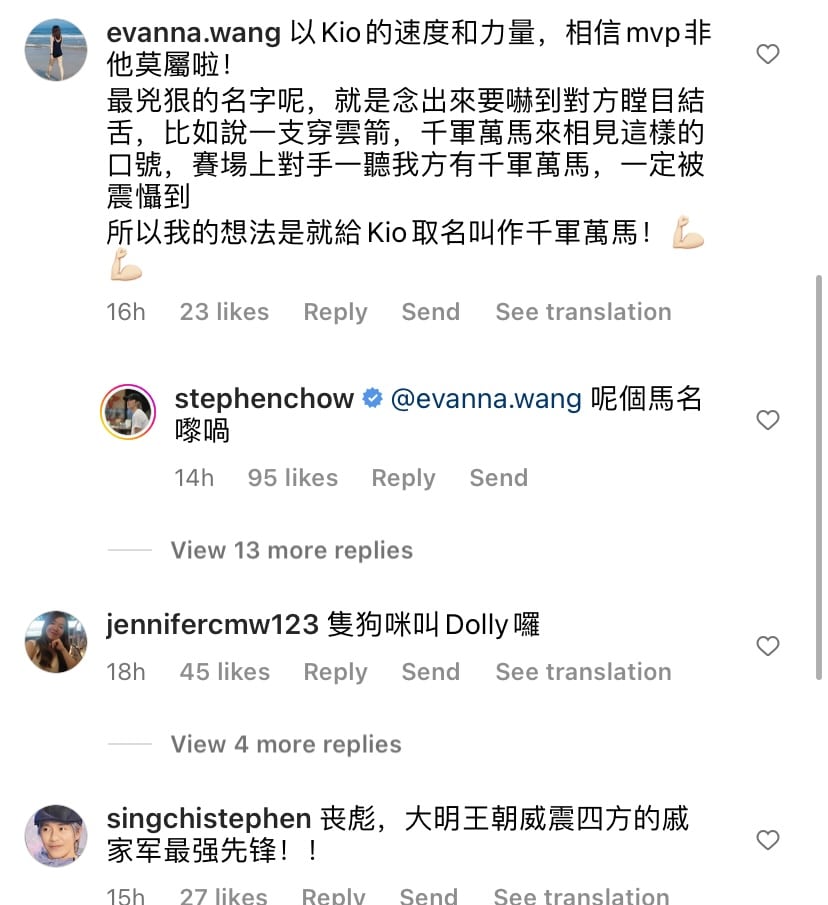
Task: Tap the @evanna.wang mention link
Action: [x=486, y=399]
